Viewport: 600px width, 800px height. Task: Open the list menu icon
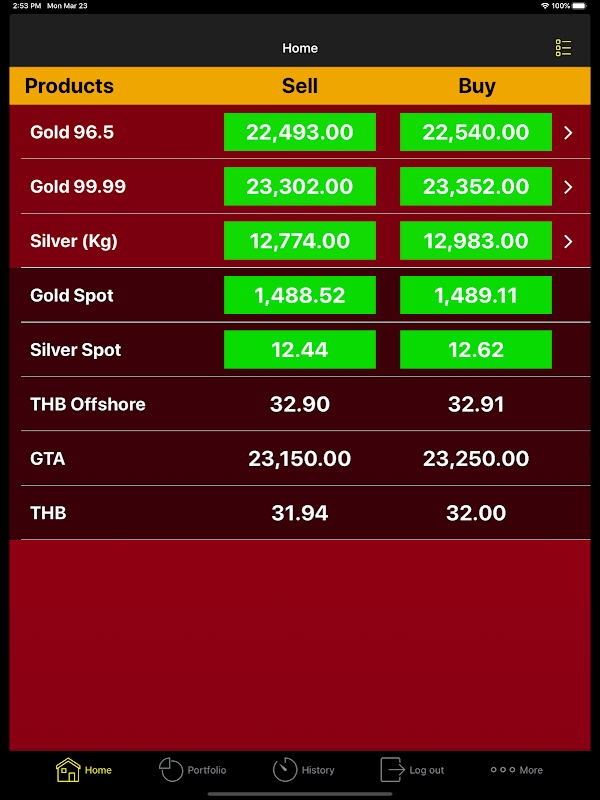pos(563,48)
